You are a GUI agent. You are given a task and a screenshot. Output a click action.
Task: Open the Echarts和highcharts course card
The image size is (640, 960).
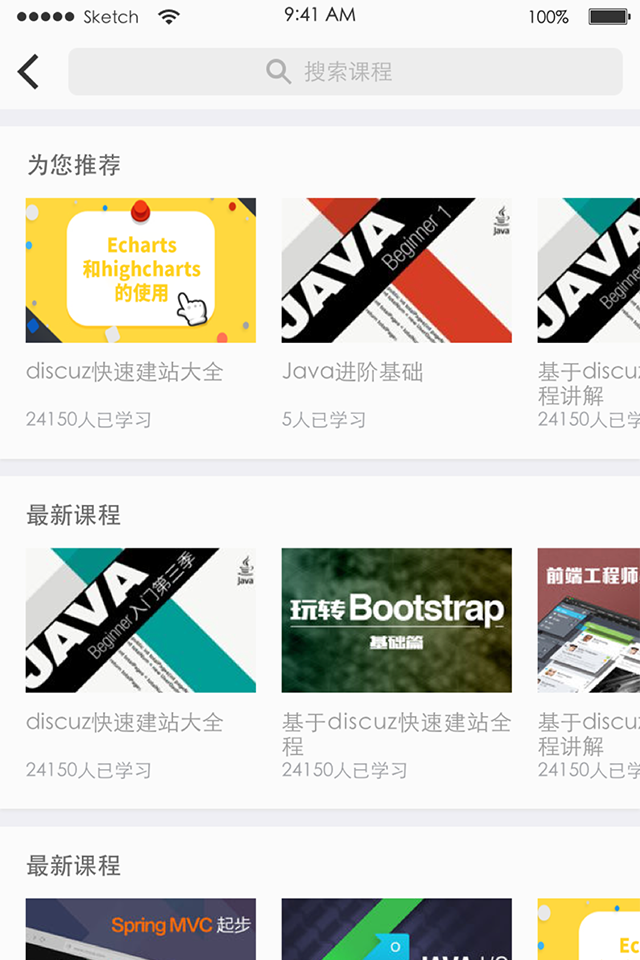click(x=141, y=270)
